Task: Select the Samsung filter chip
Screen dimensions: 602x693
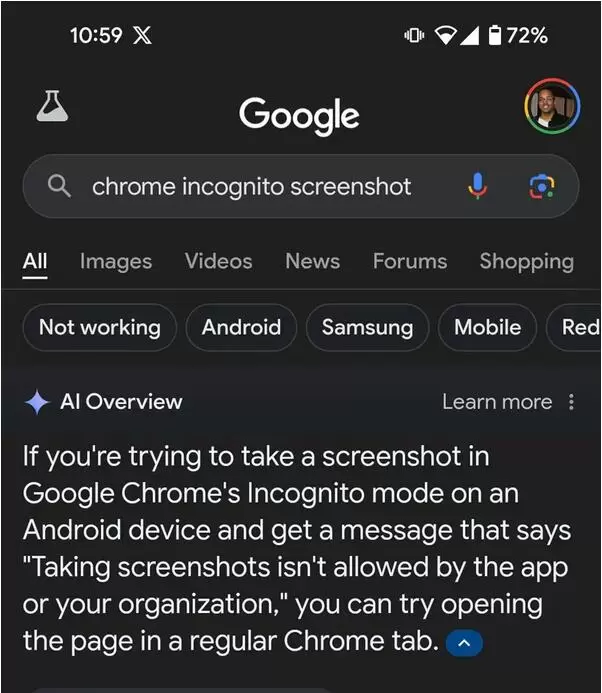Action: (367, 327)
